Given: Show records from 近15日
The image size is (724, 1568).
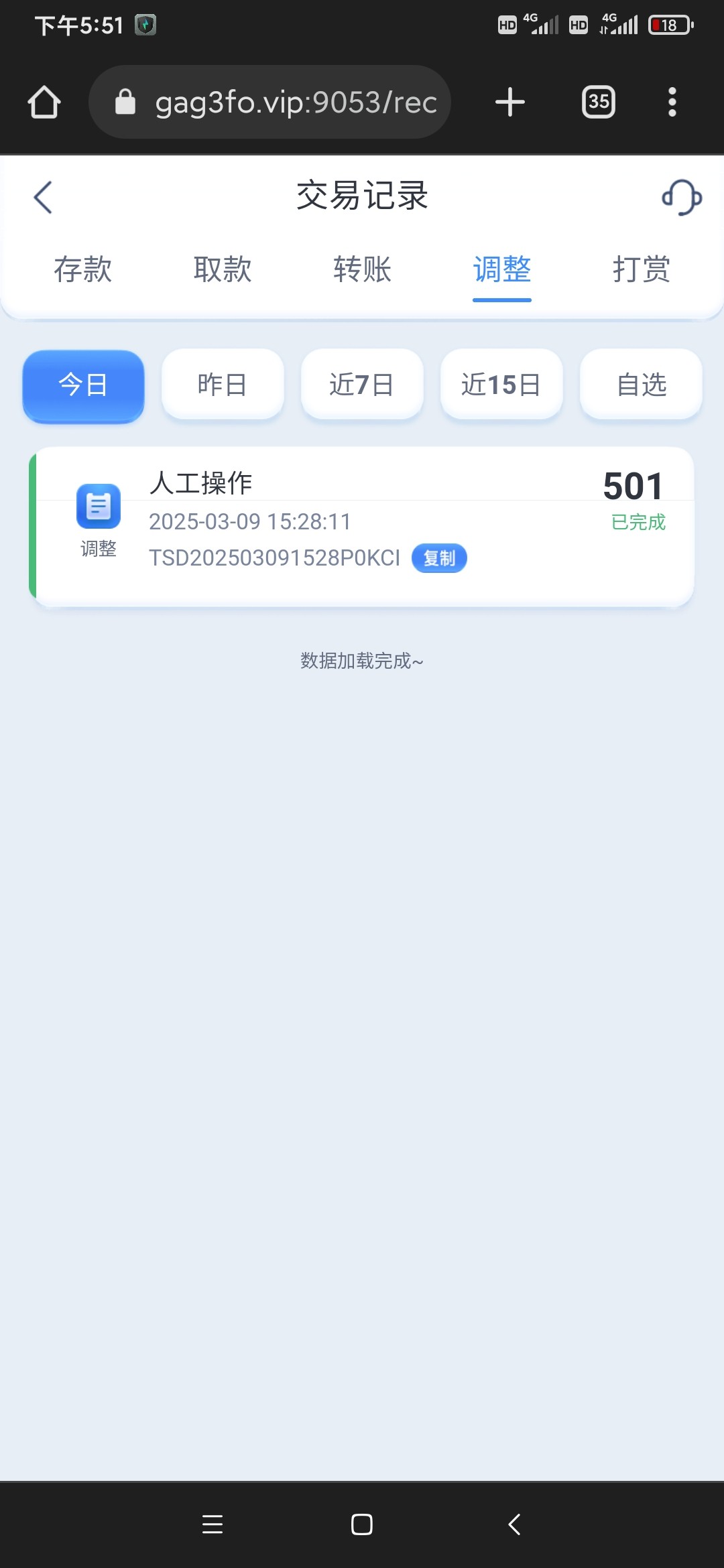Looking at the screenshot, I should click(501, 385).
